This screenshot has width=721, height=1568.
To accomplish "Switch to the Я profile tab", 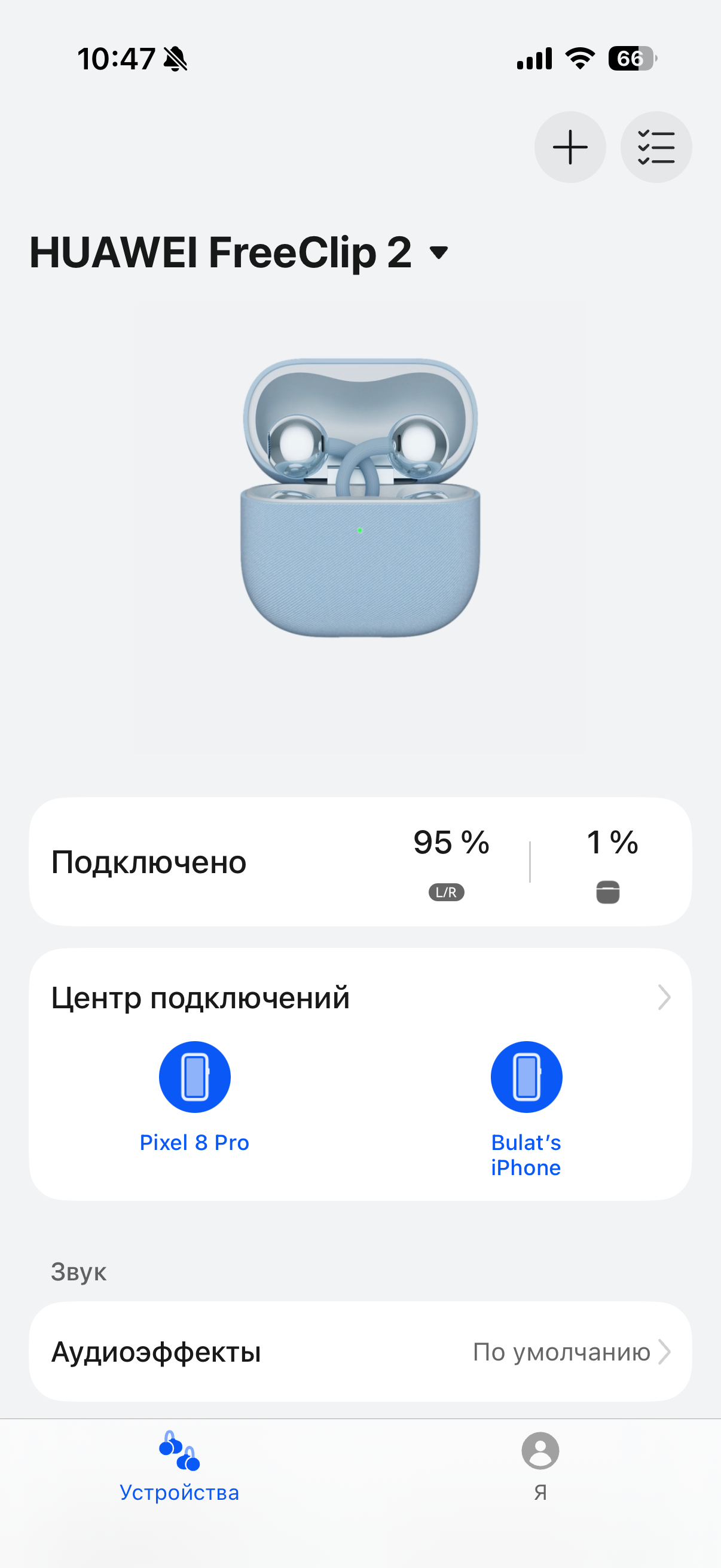I will tap(540, 1467).
